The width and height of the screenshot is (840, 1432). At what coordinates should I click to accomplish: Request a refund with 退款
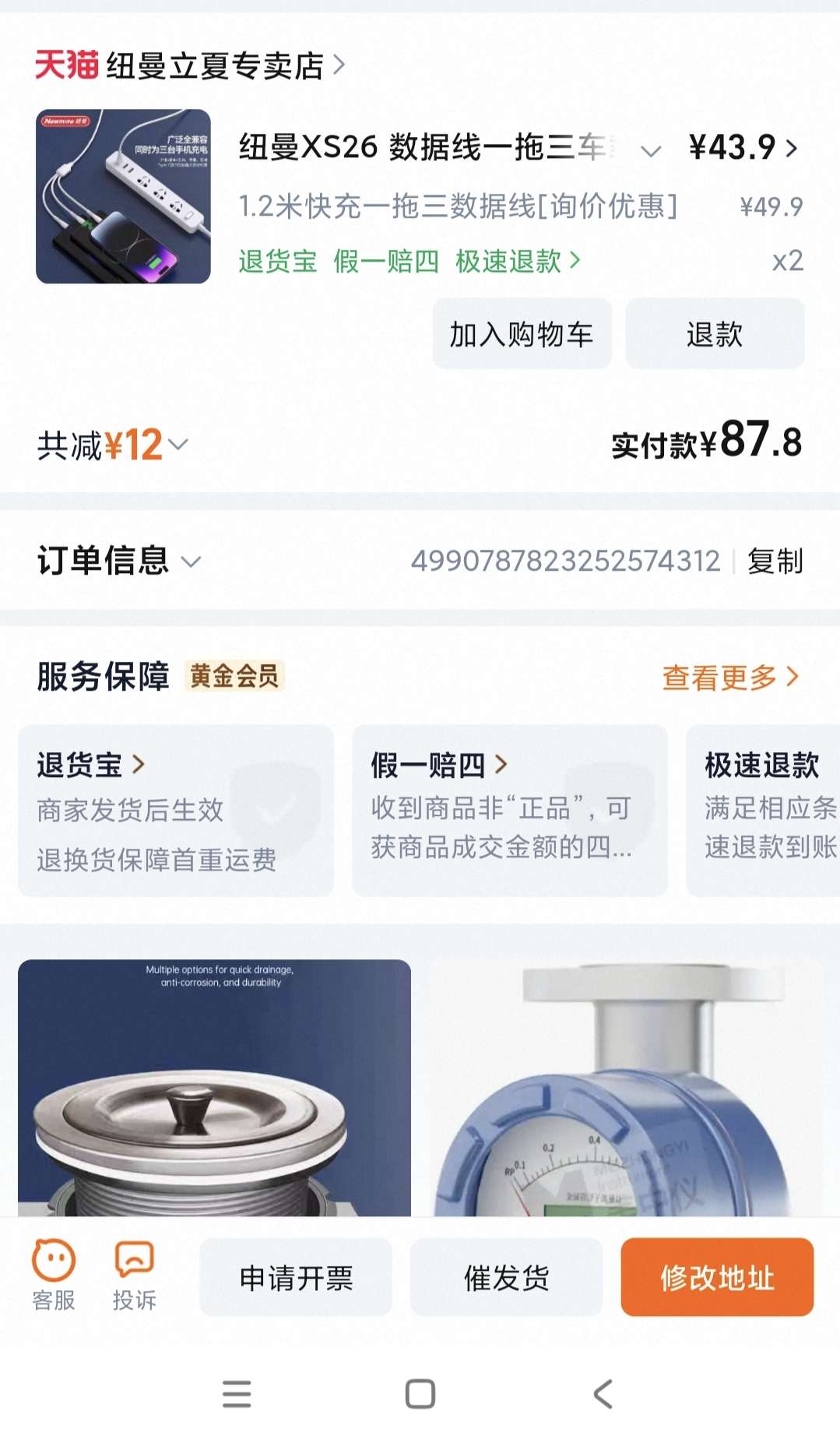click(x=715, y=334)
